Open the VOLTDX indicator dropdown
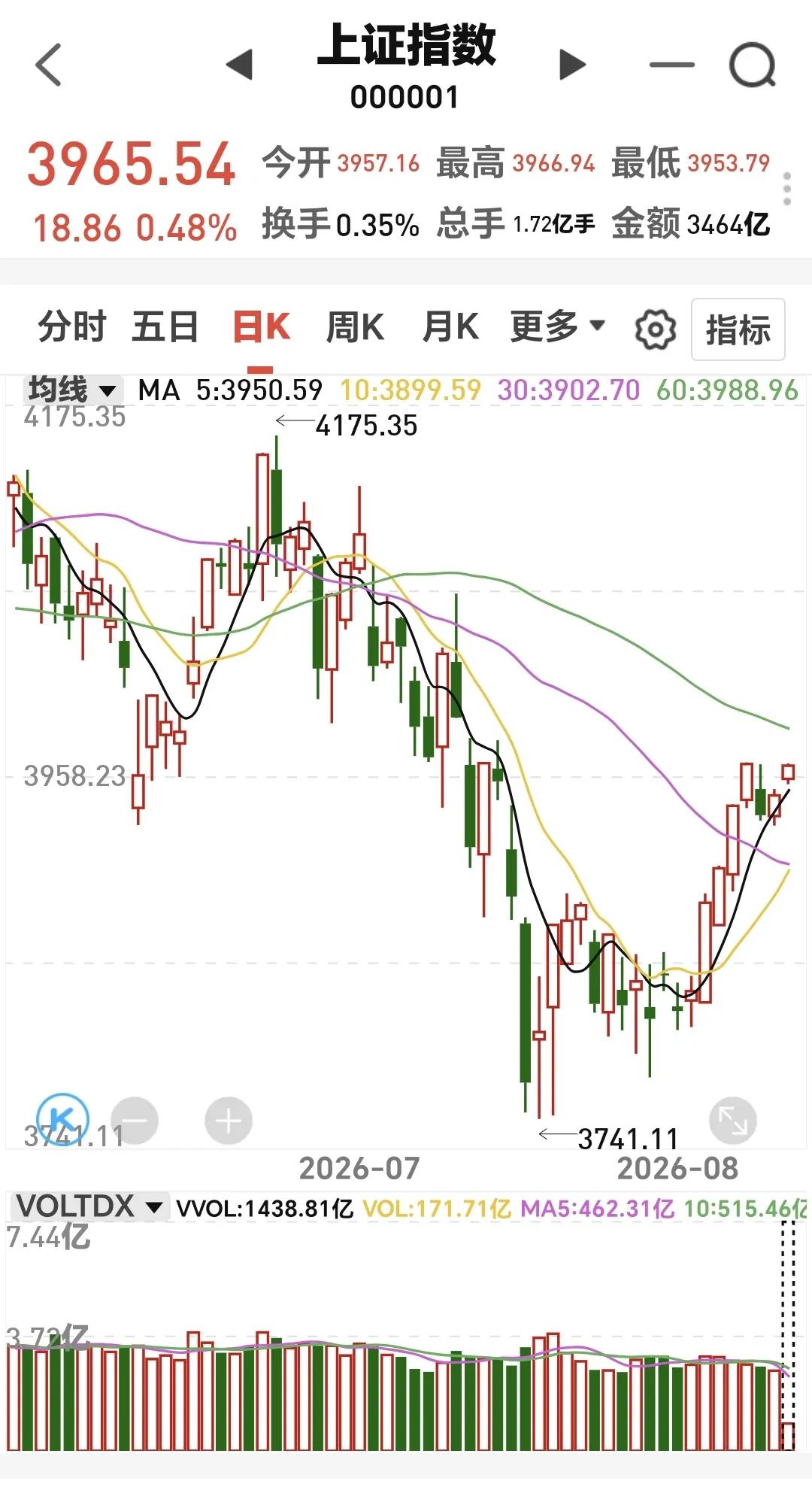Image resolution: width=812 pixels, height=1490 pixels. click(89, 1207)
